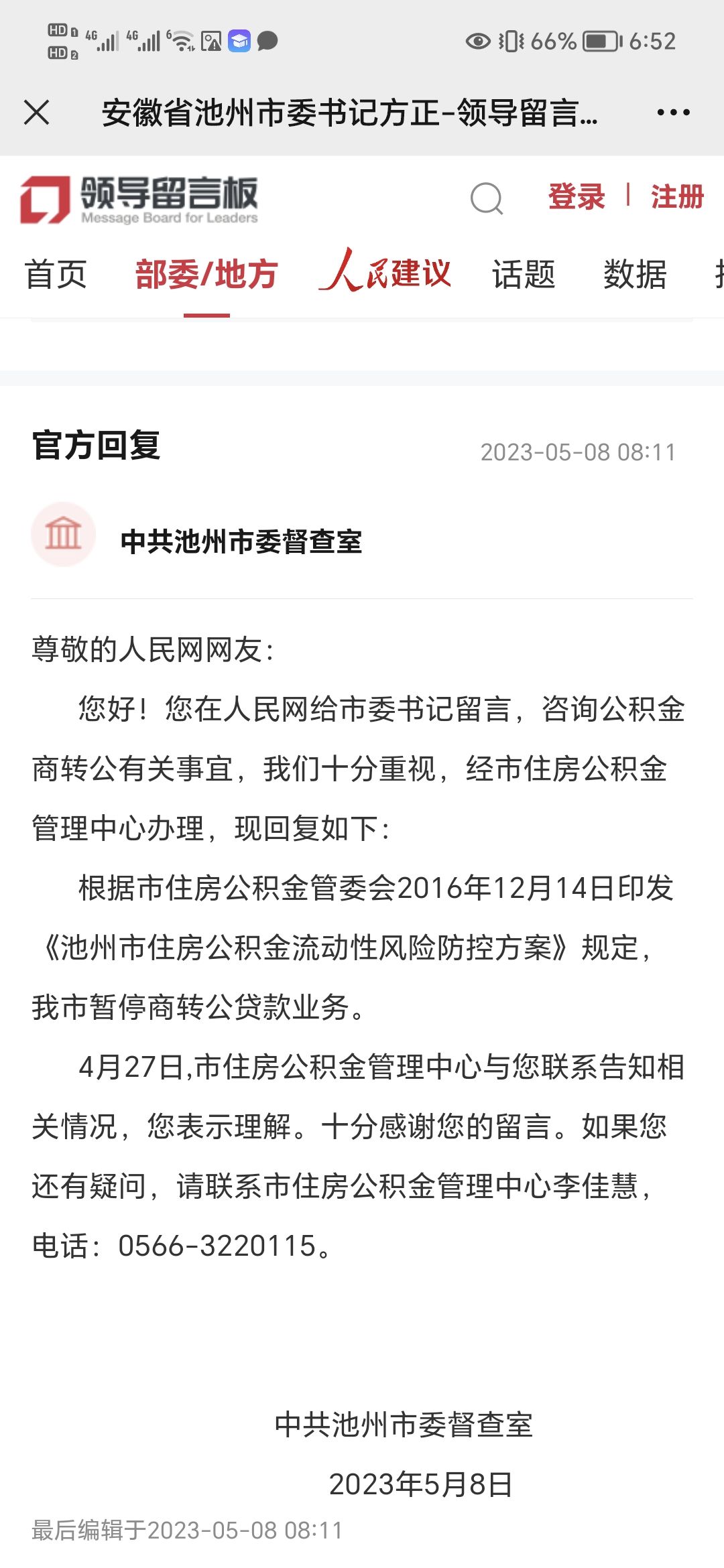Tap the 登录 login link
This screenshot has width=724, height=1568.
pyautogui.click(x=577, y=197)
